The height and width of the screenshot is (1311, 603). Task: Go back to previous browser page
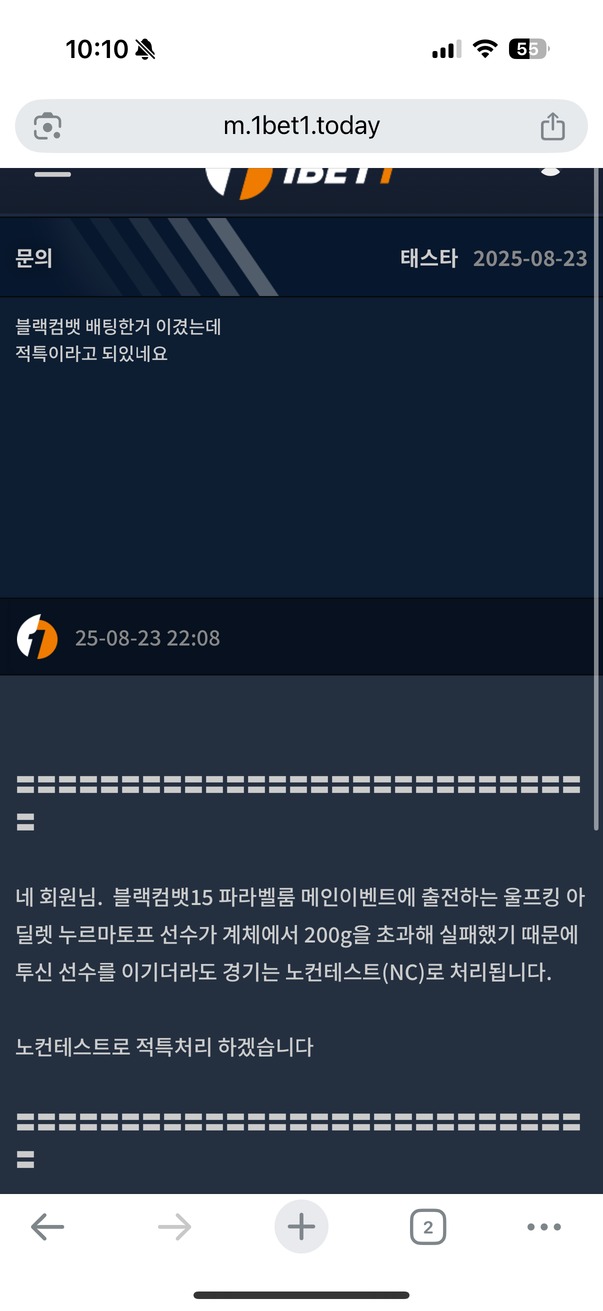47,1227
